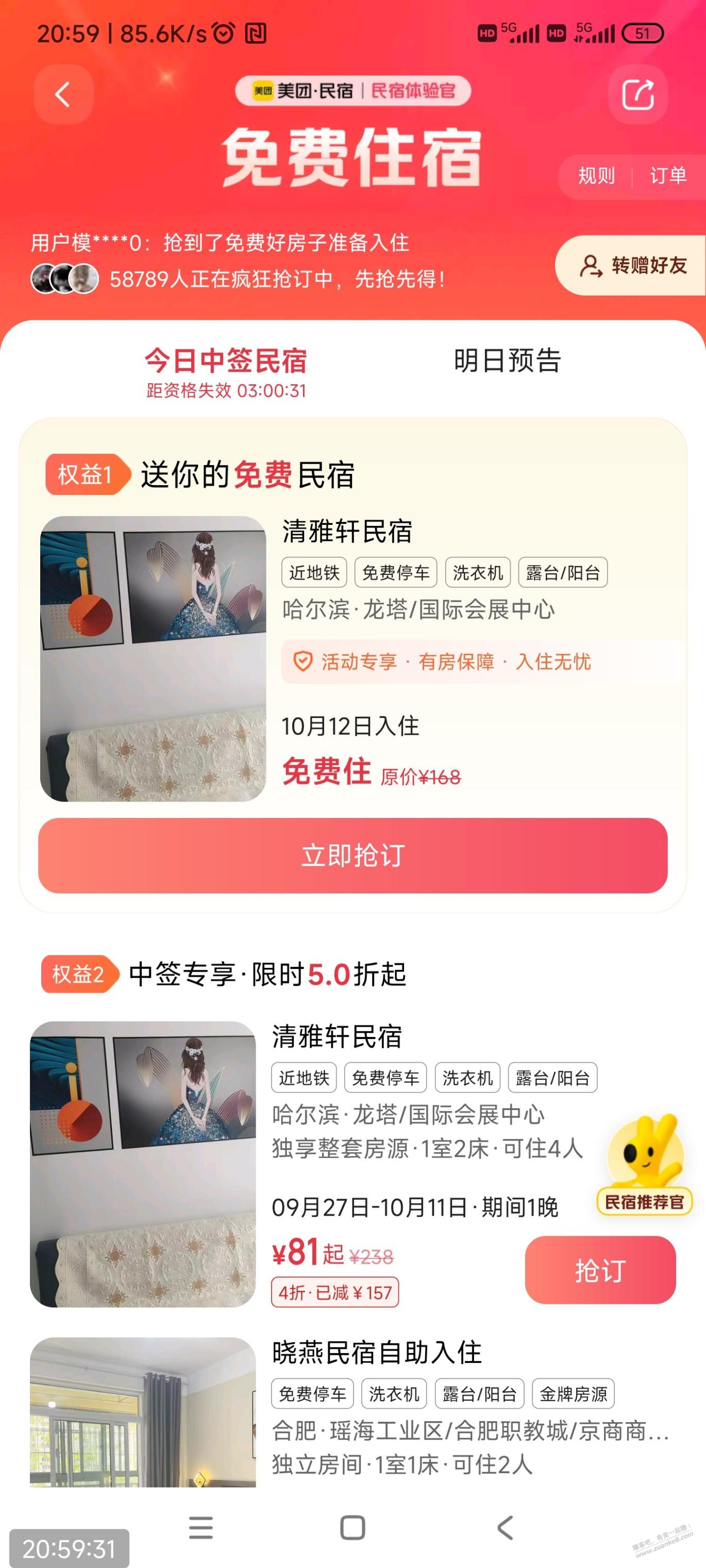The width and height of the screenshot is (706, 1568).
Task: Open the 晓燕民宿自助入住 listing
Action: click(x=377, y=1353)
